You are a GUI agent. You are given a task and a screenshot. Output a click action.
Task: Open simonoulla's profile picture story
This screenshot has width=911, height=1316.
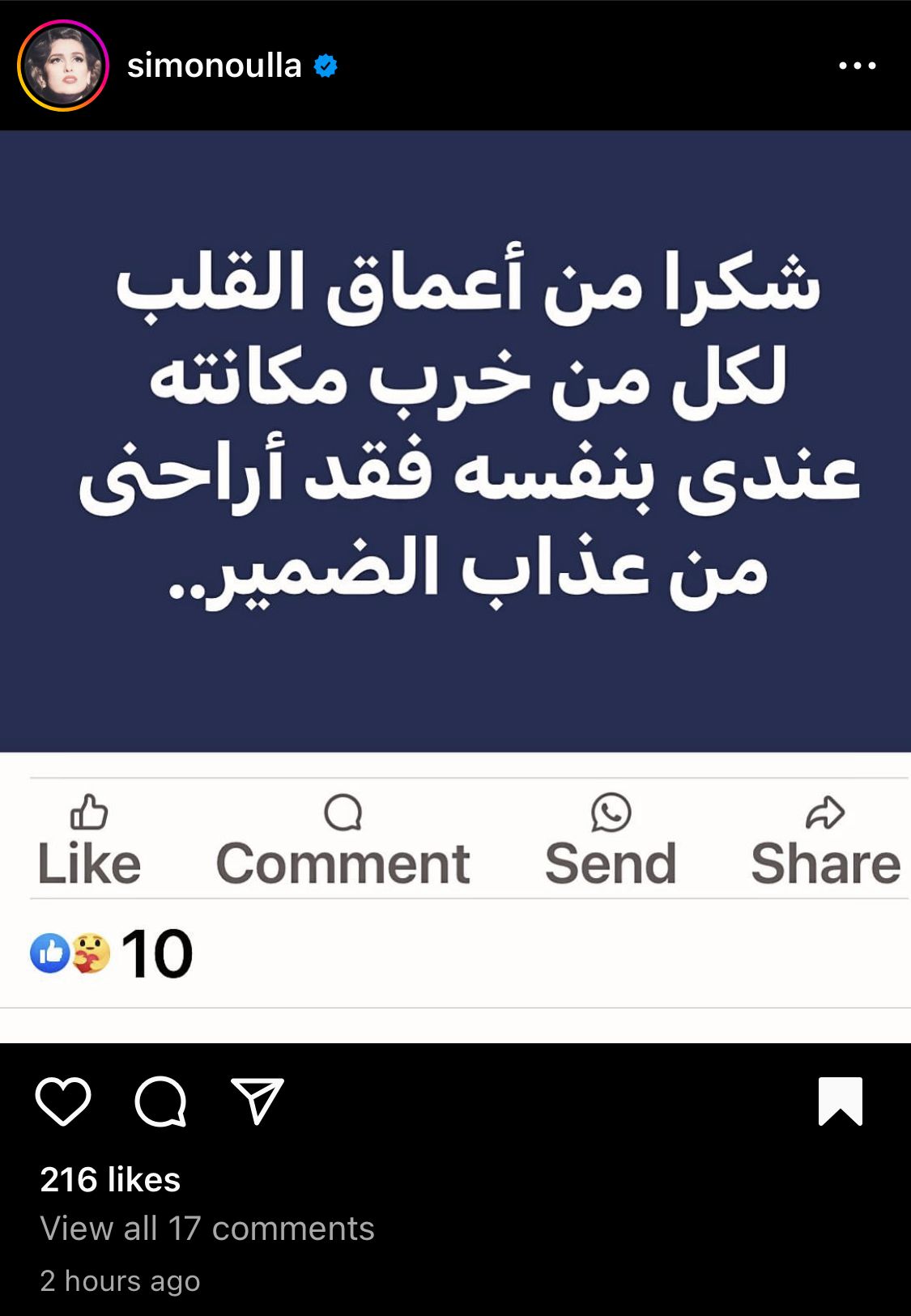click(x=63, y=66)
